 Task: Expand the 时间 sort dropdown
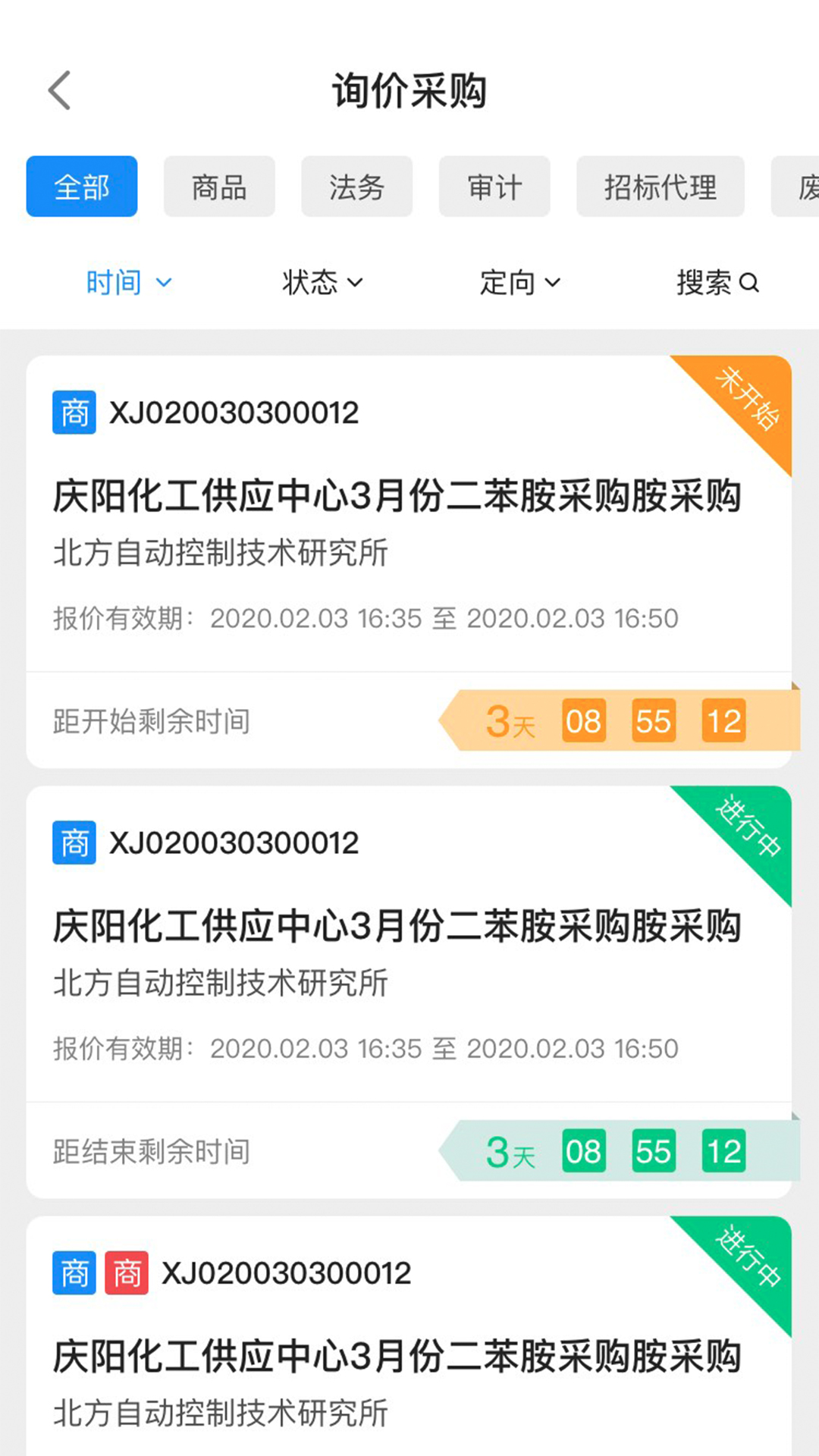tap(129, 282)
